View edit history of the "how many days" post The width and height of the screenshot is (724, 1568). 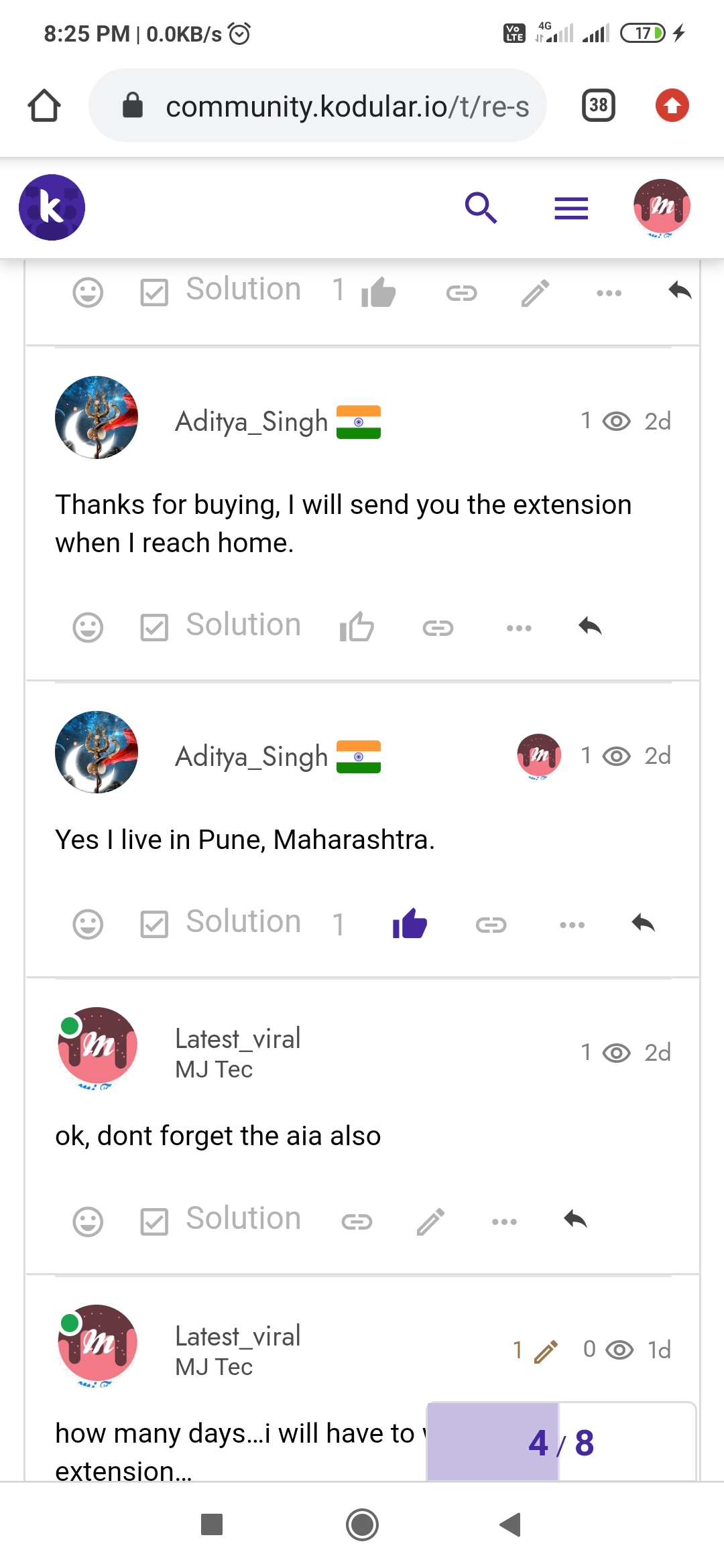tap(536, 1350)
